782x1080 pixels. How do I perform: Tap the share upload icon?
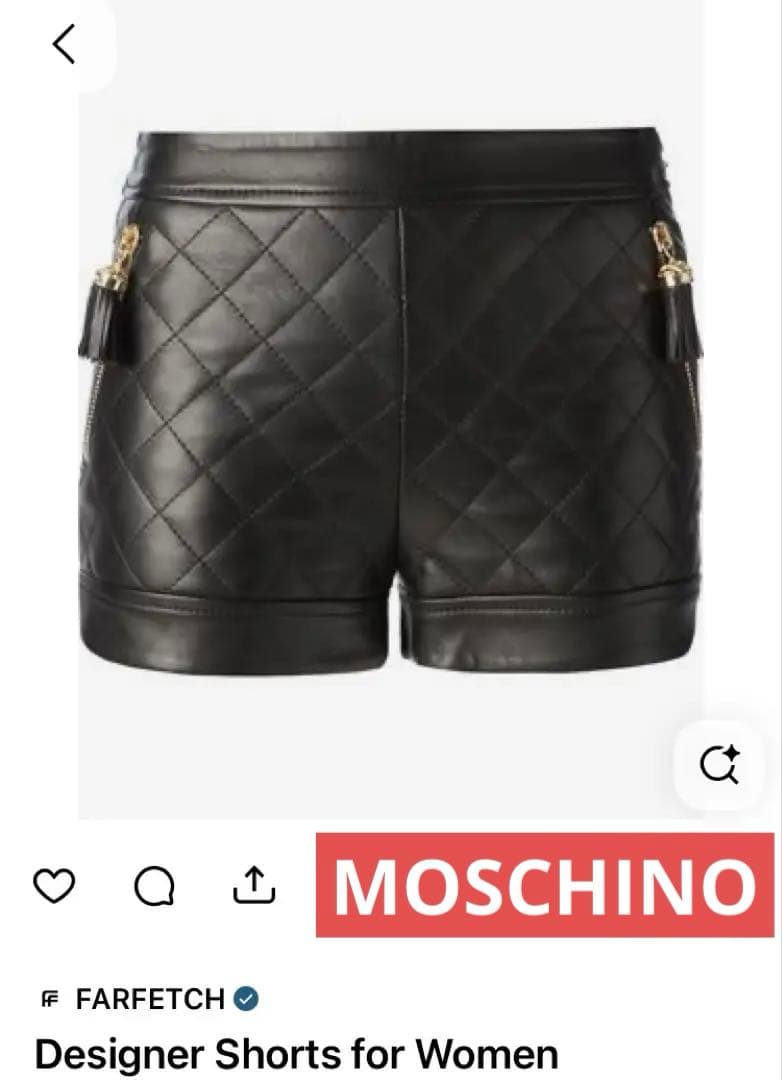point(256,884)
